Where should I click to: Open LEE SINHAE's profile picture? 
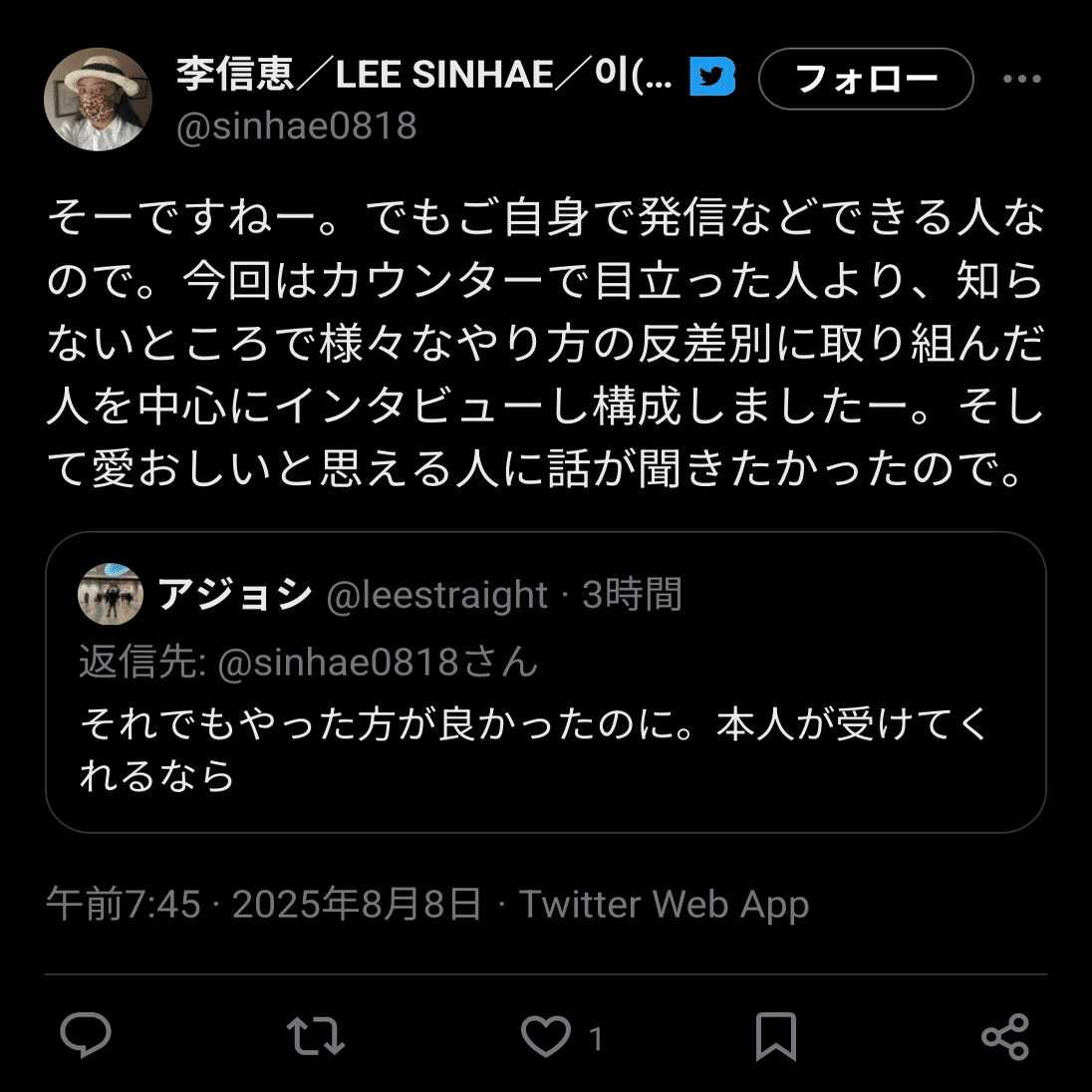click(98, 100)
